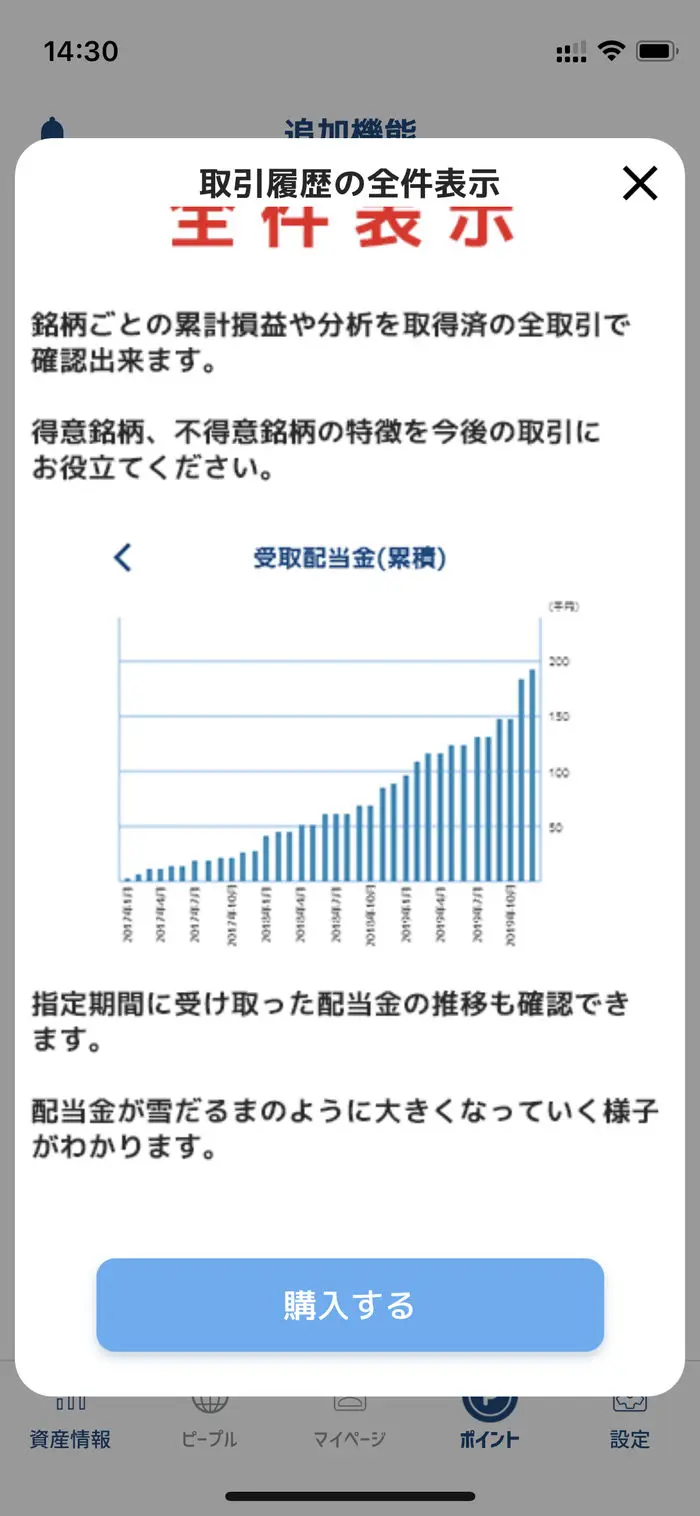Close the 取引履歴の全件表示 dialog
This screenshot has width=700, height=1516.
(640, 183)
